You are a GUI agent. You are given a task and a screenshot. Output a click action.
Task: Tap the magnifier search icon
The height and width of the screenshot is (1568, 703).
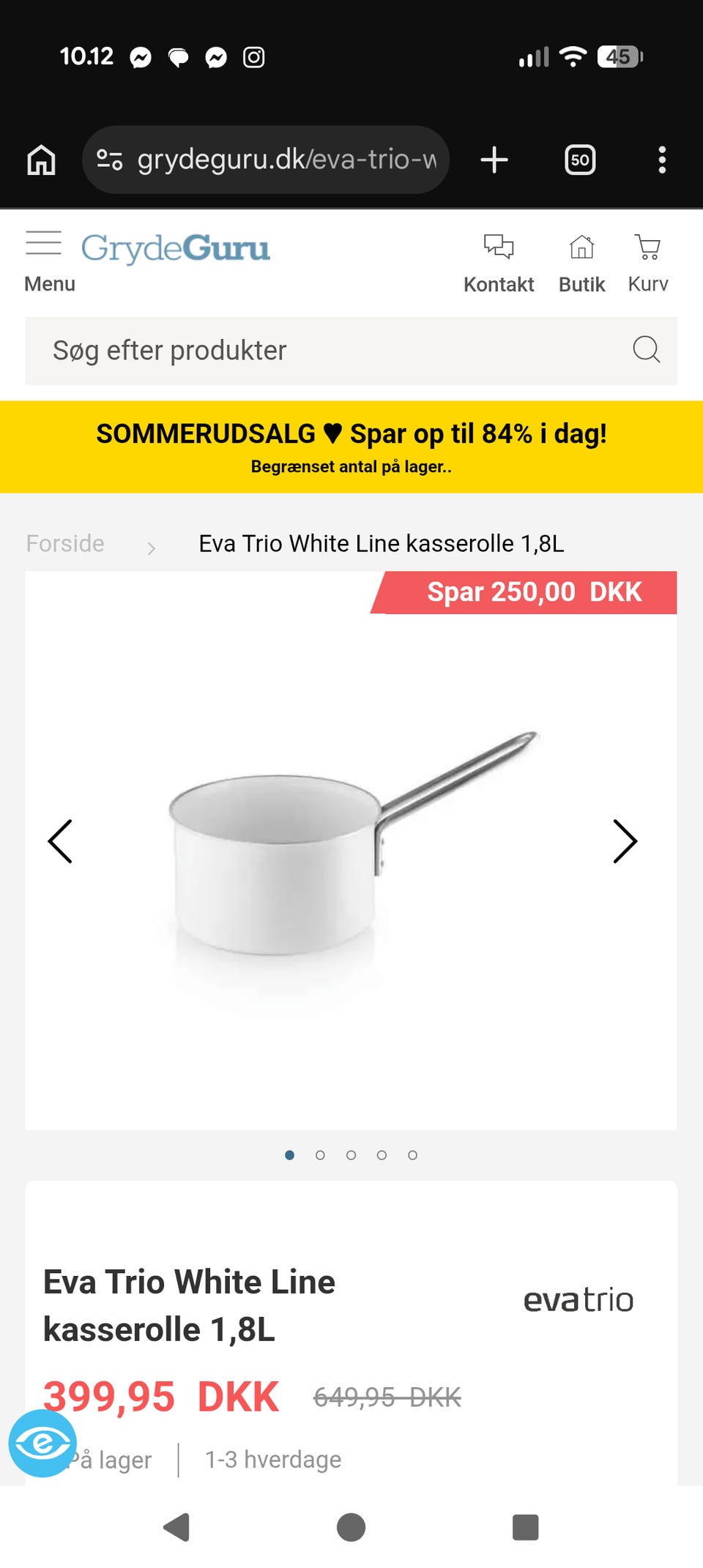tap(646, 350)
